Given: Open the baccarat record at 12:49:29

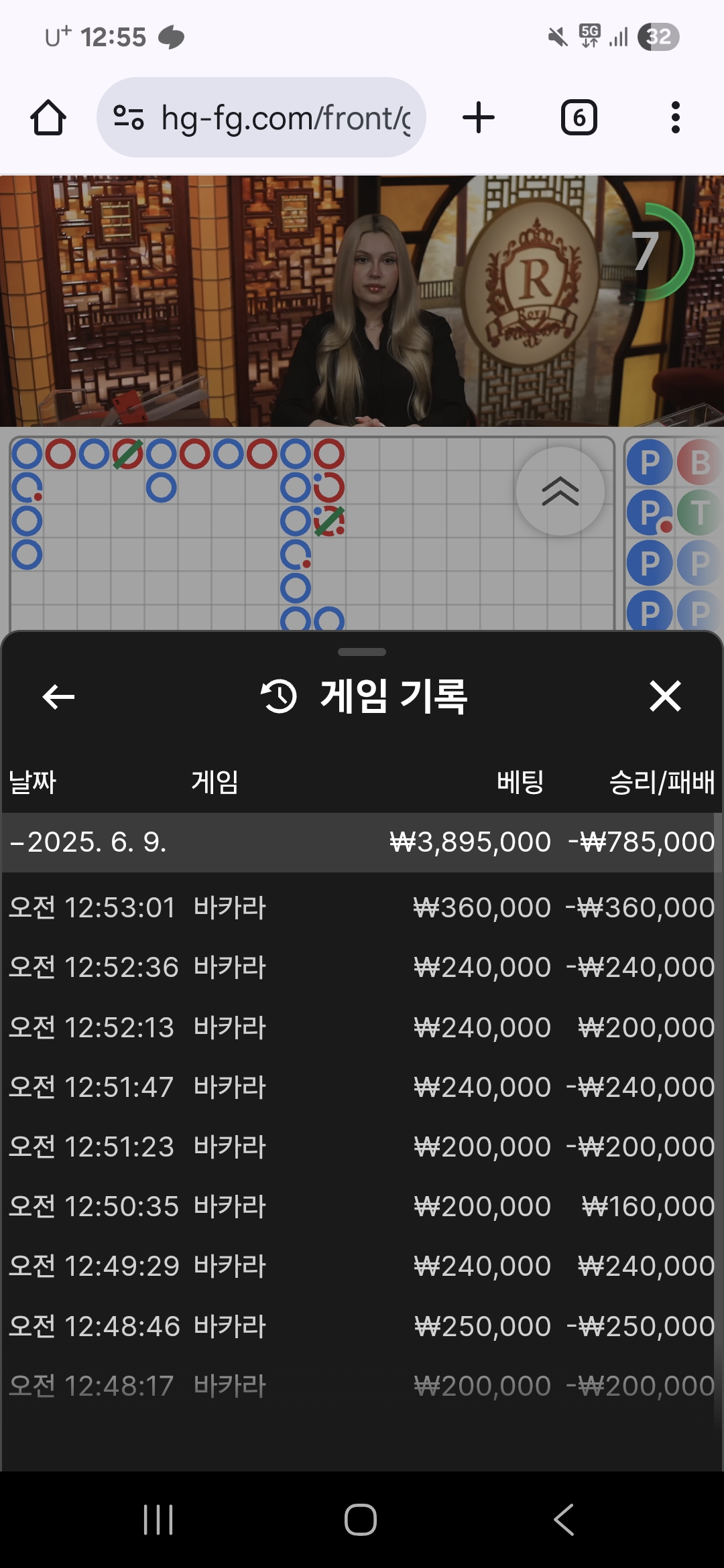Looking at the screenshot, I should coord(362,1266).
